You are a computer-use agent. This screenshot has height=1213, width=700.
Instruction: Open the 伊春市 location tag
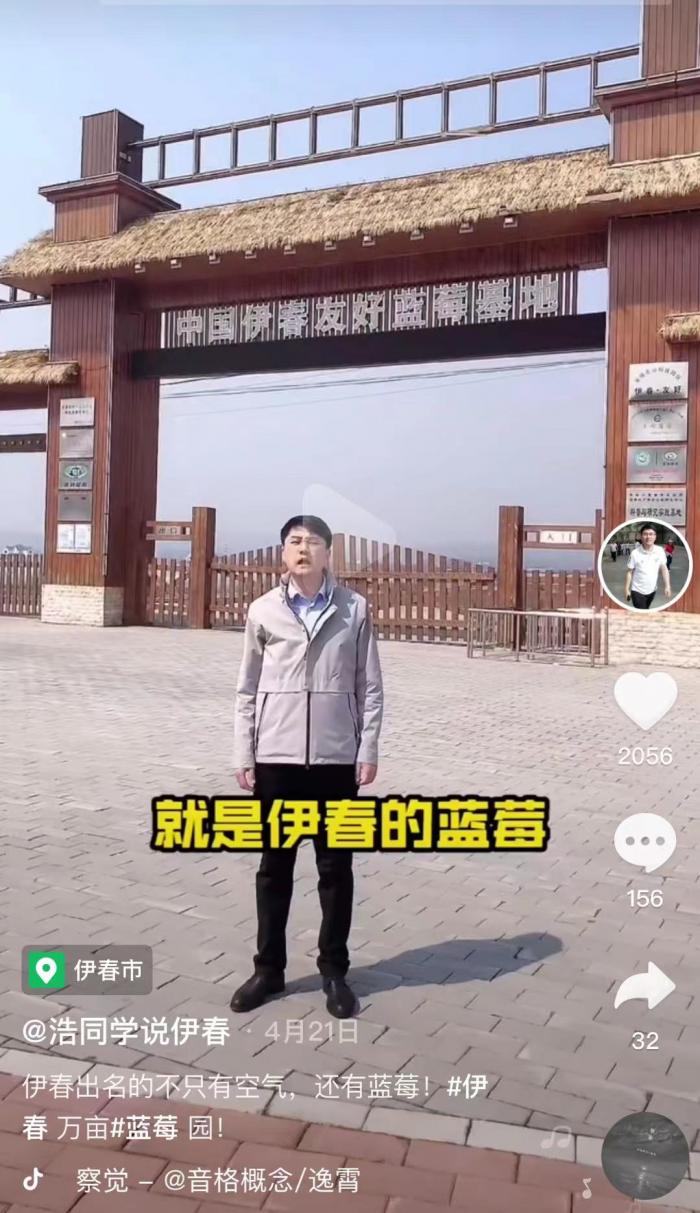(x=88, y=969)
